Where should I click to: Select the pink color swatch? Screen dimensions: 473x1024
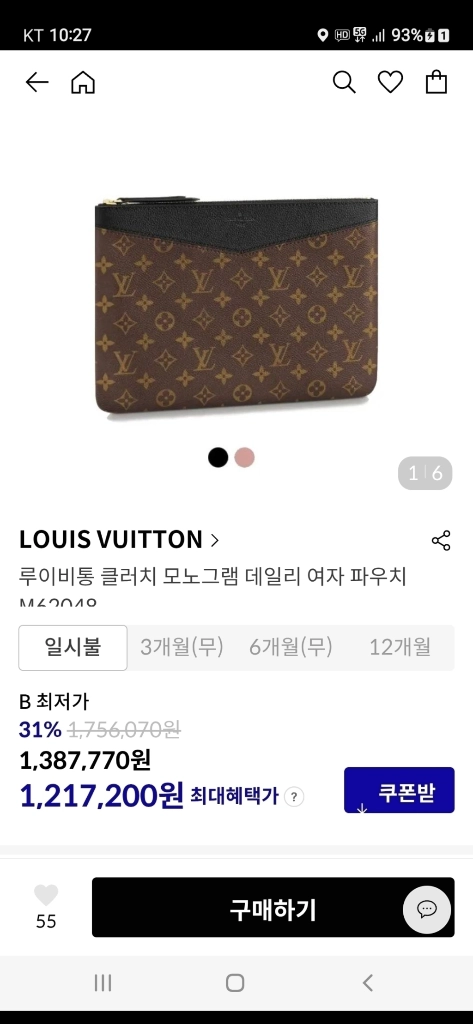(244, 458)
